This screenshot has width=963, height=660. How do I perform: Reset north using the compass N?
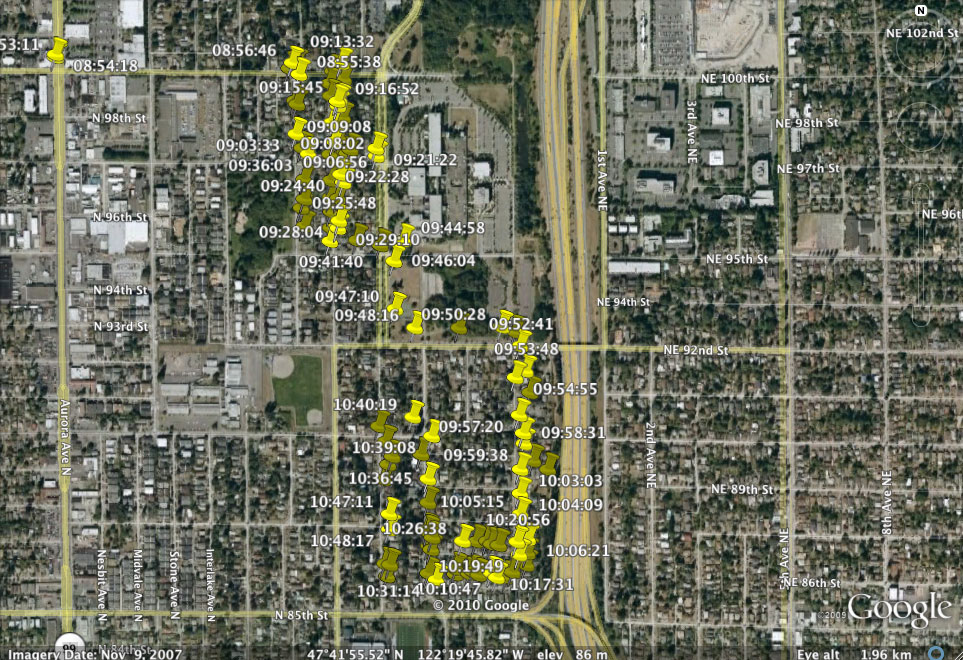(x=921, y=11)
